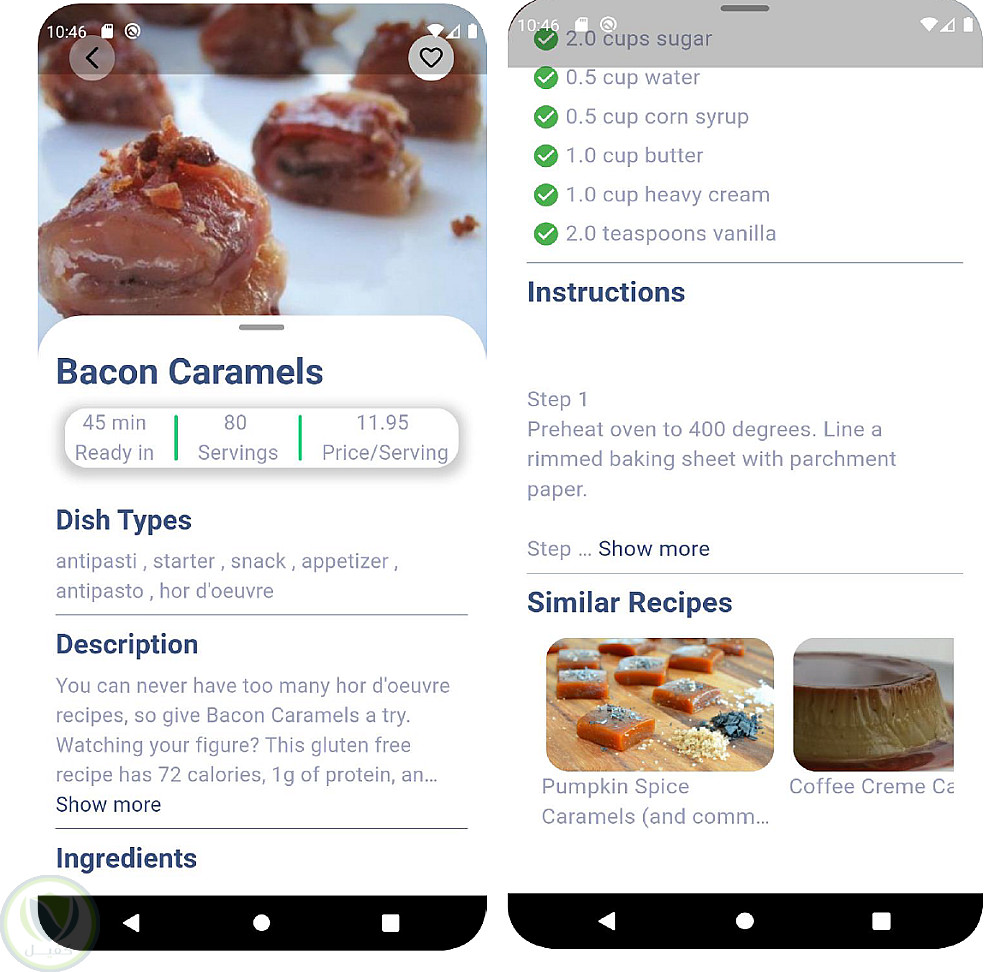
Task: Open the Pumpkin Spice Caramels recipe
Action: 659,705
